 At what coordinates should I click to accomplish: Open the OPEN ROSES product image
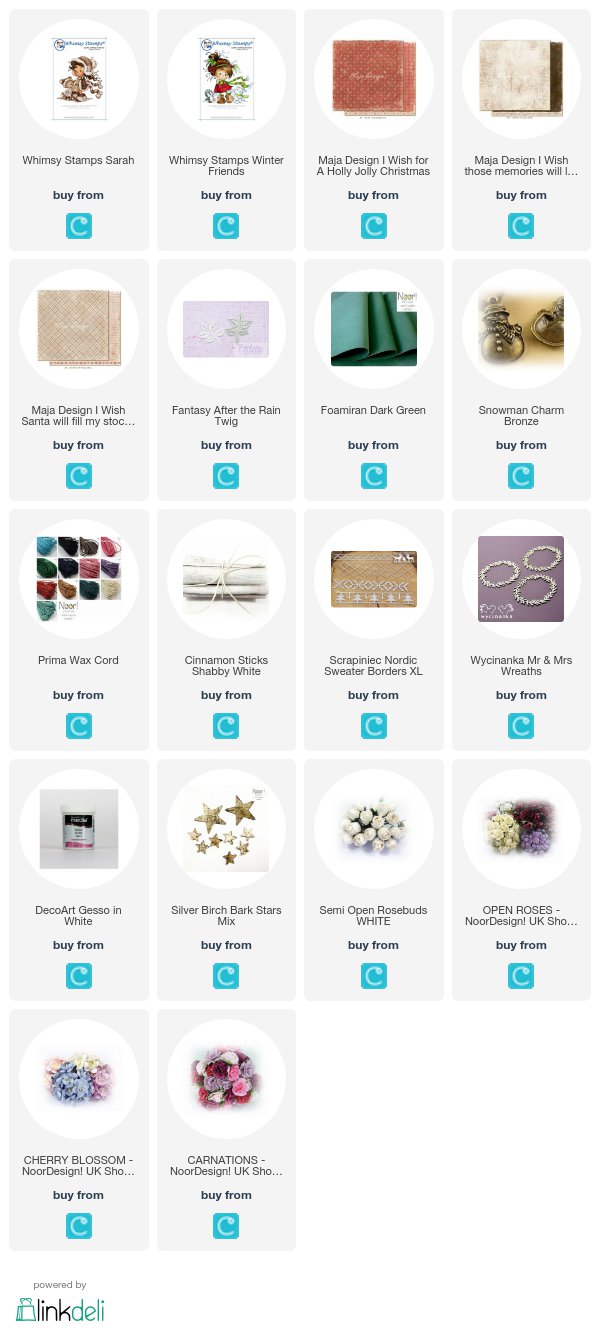521,829
